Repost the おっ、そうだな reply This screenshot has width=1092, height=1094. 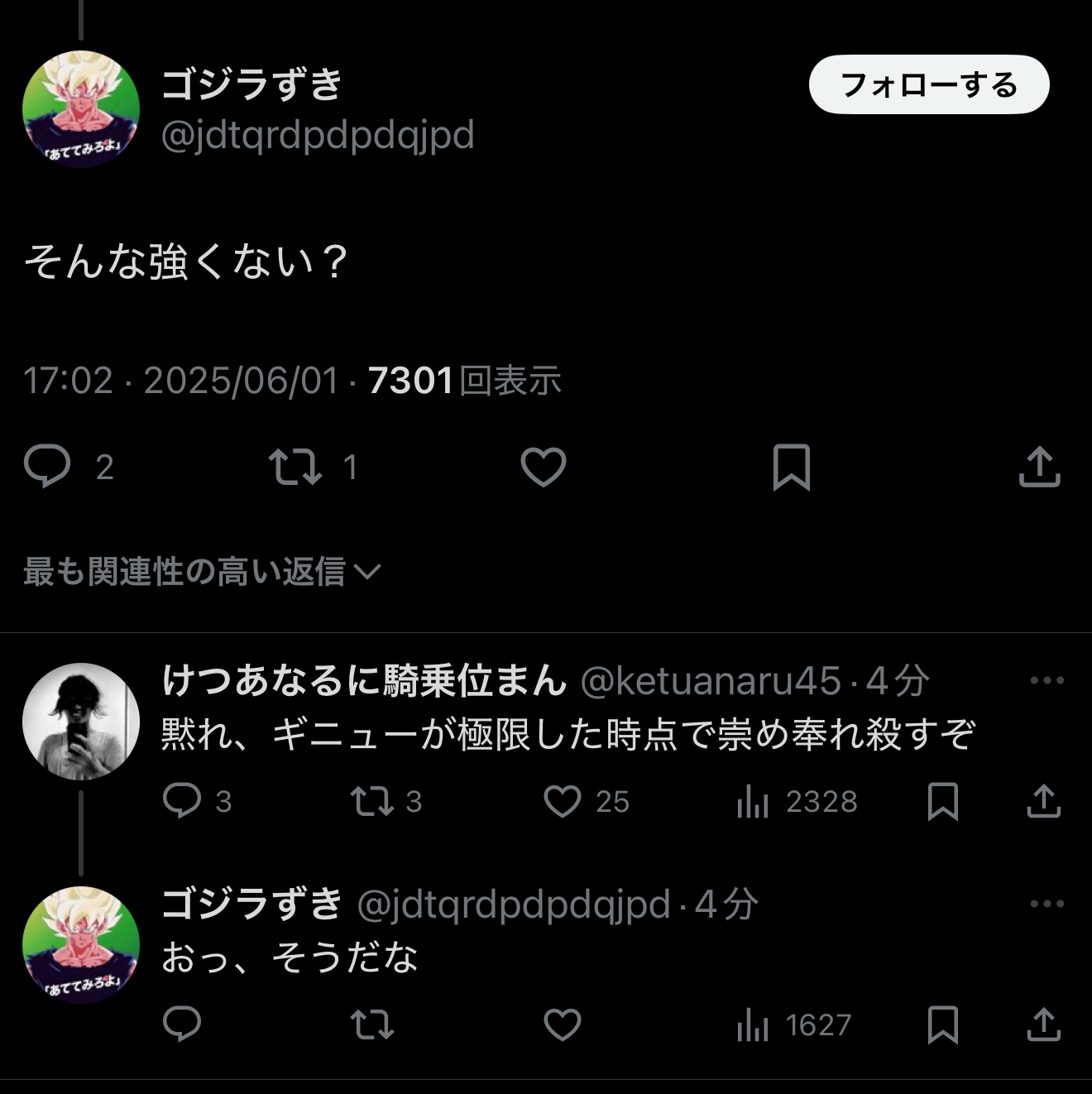[372, 1025]
